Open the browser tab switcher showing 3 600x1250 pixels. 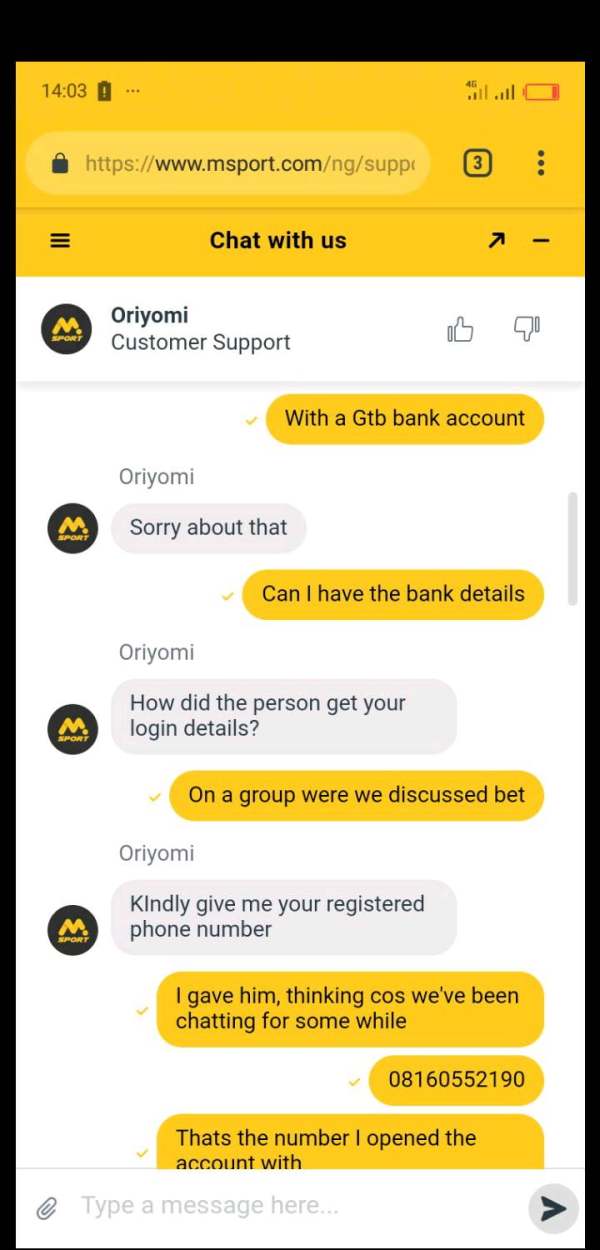478,163
